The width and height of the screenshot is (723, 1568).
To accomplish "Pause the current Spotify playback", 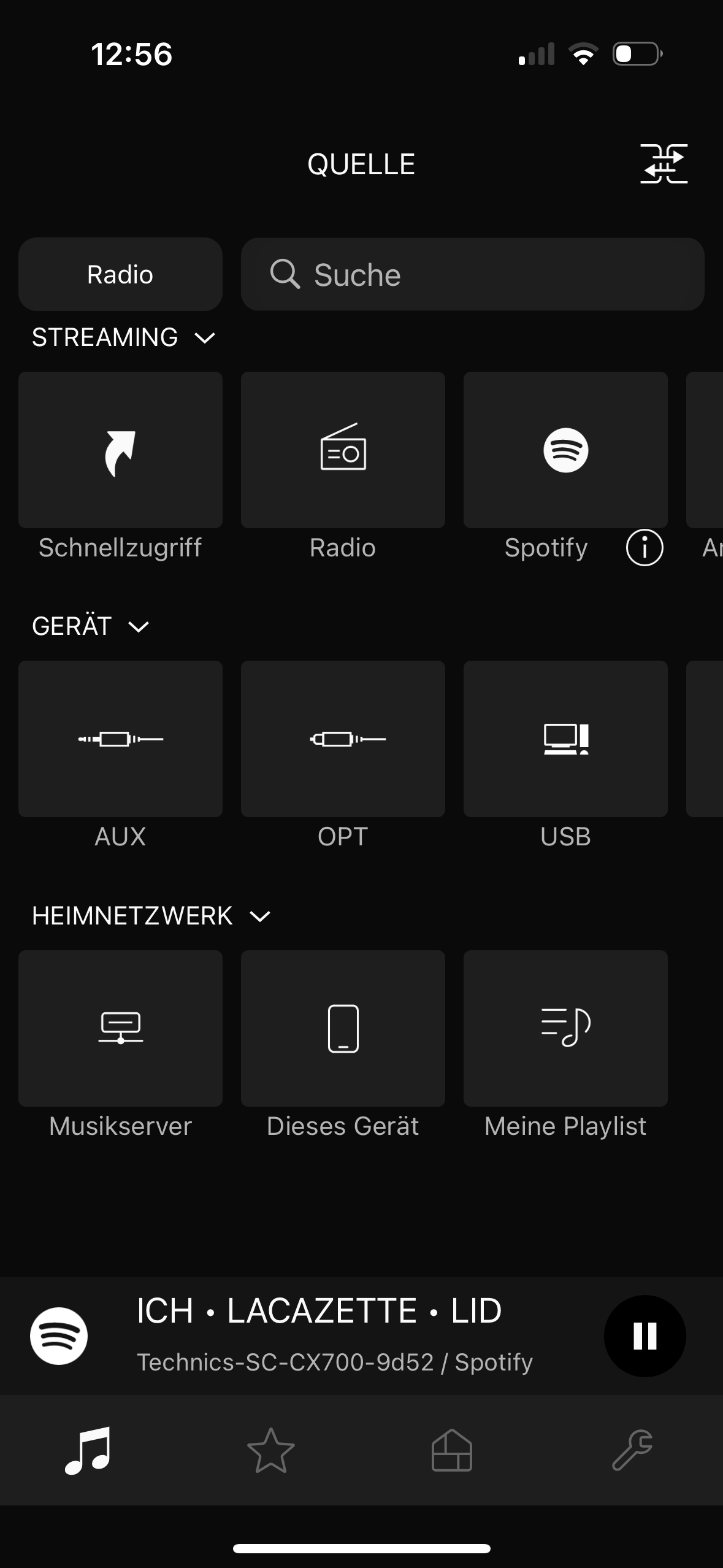I will click(x=645, y=1335).
